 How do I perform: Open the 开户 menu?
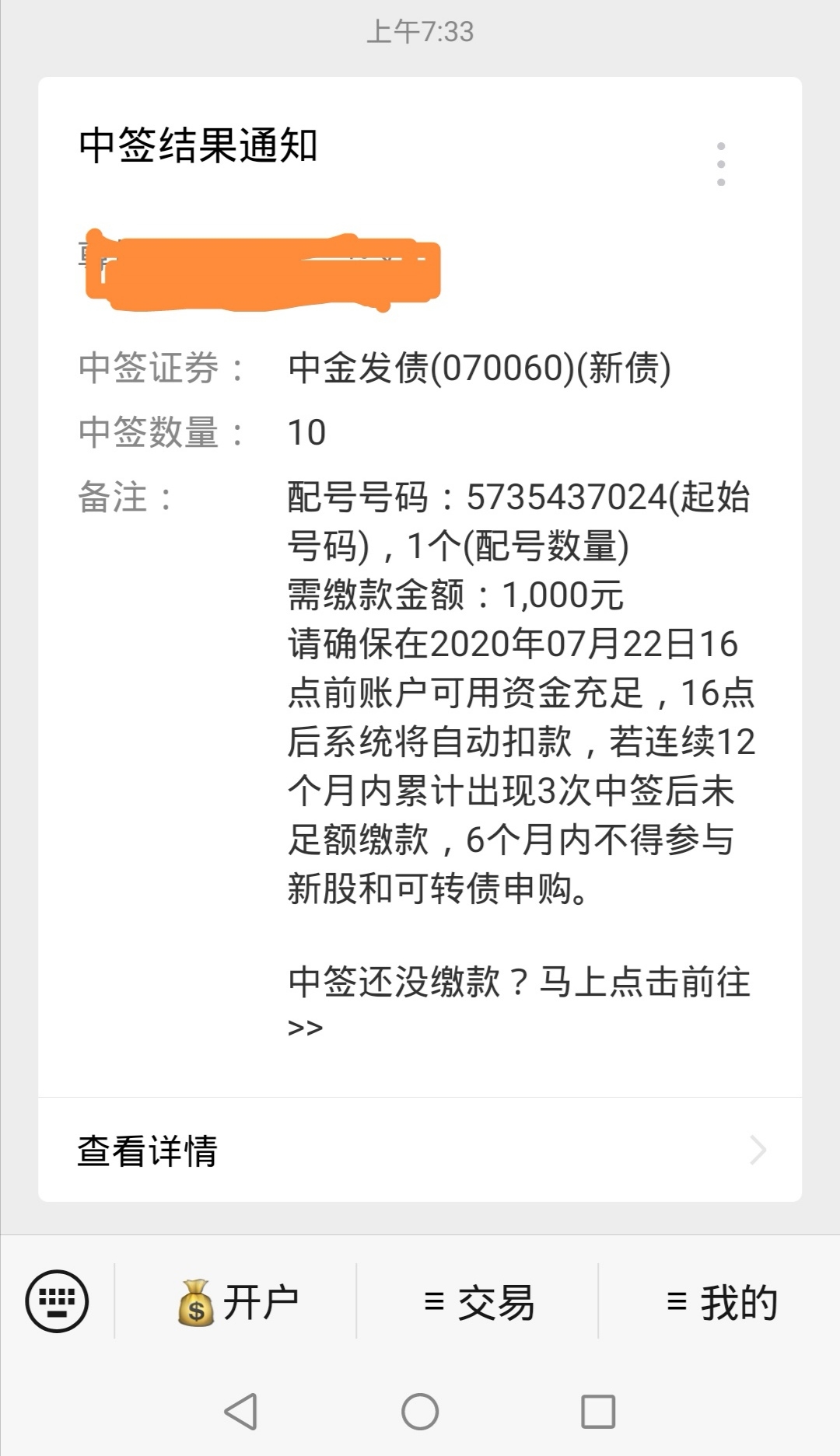(236, 1302)
